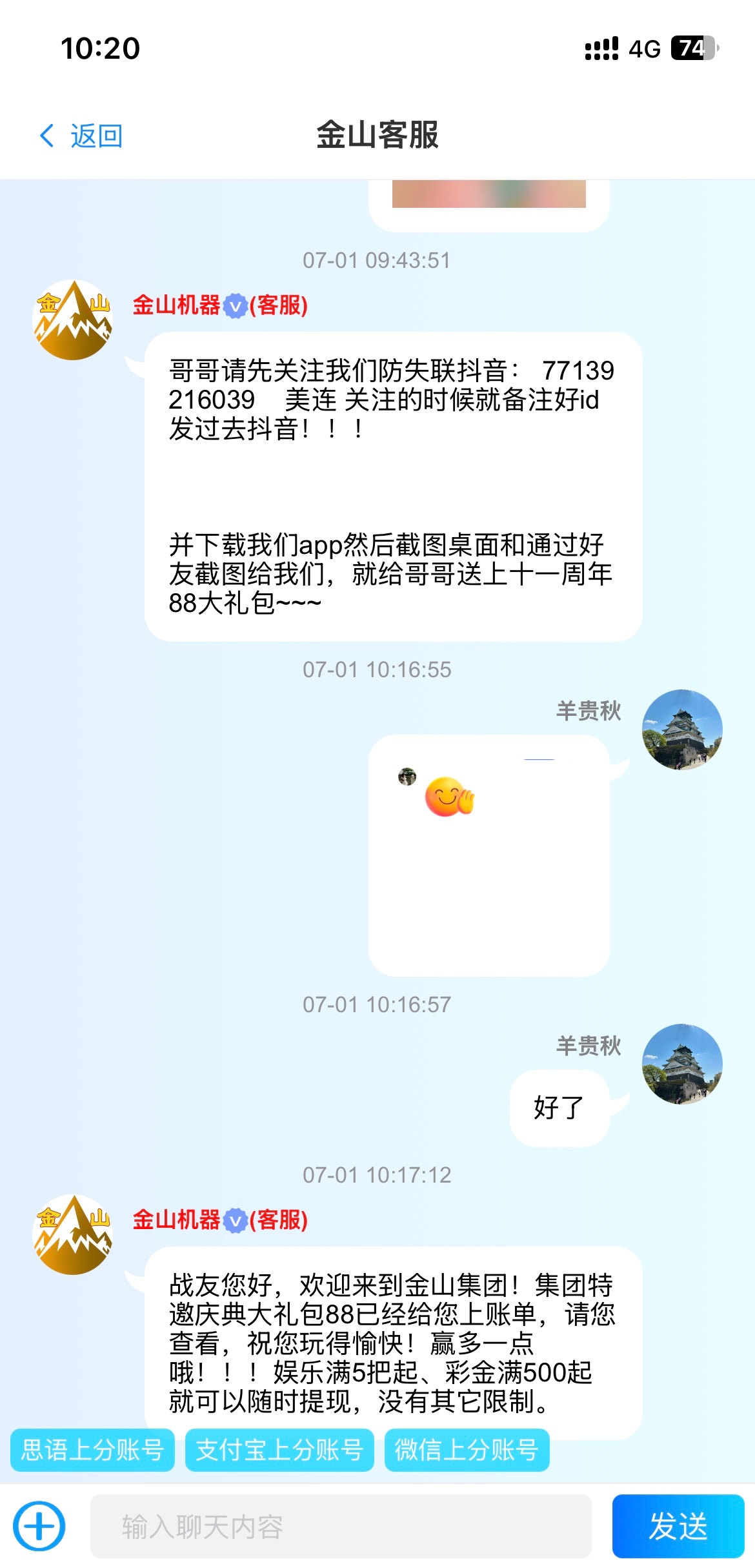View 金山机器 customer service avatar at top
The image size is (755, 1568).
73,320
